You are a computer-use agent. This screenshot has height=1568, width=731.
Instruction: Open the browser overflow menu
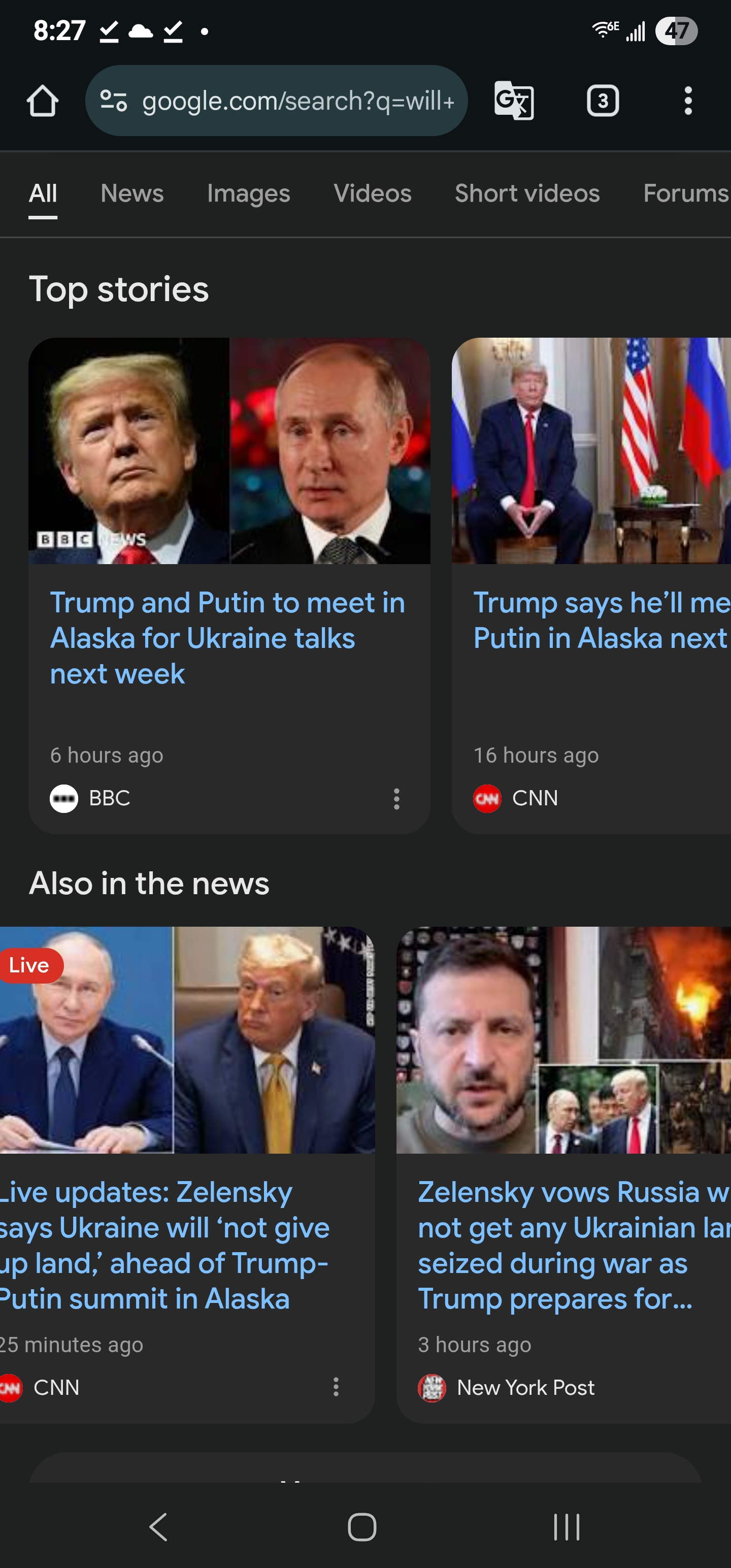[688, 101]
